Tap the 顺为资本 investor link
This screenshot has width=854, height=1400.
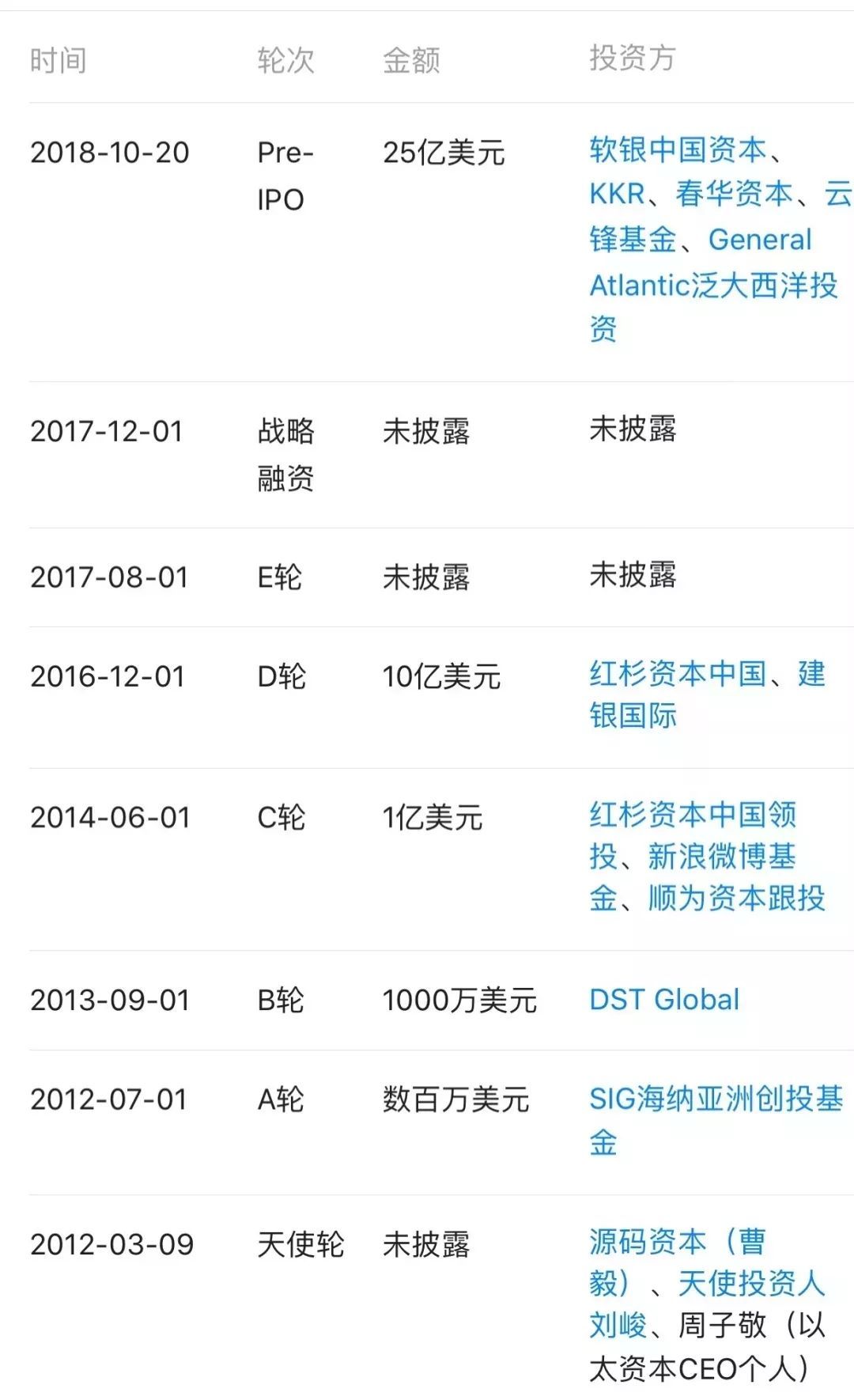(x=706, y=899)
